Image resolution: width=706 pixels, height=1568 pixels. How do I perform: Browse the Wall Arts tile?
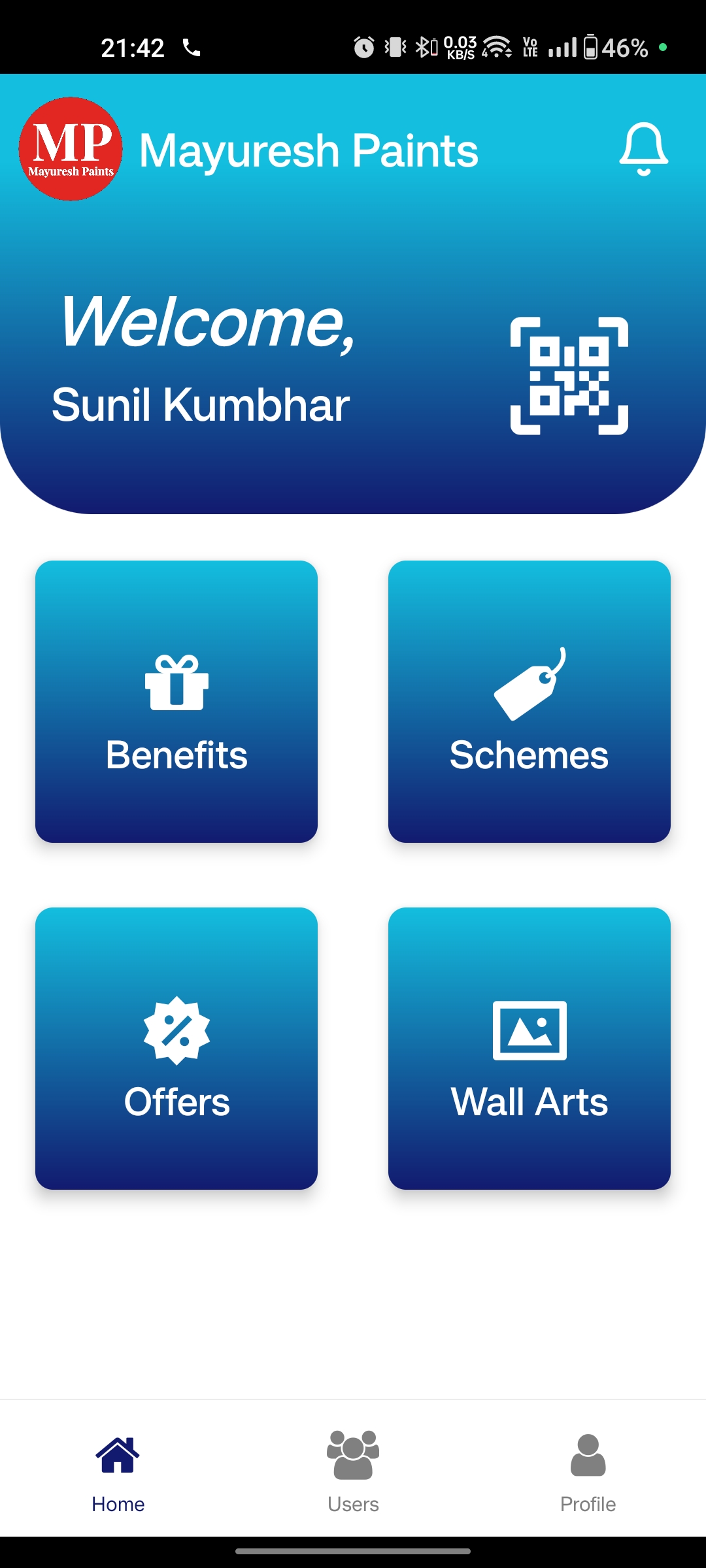529,1048
